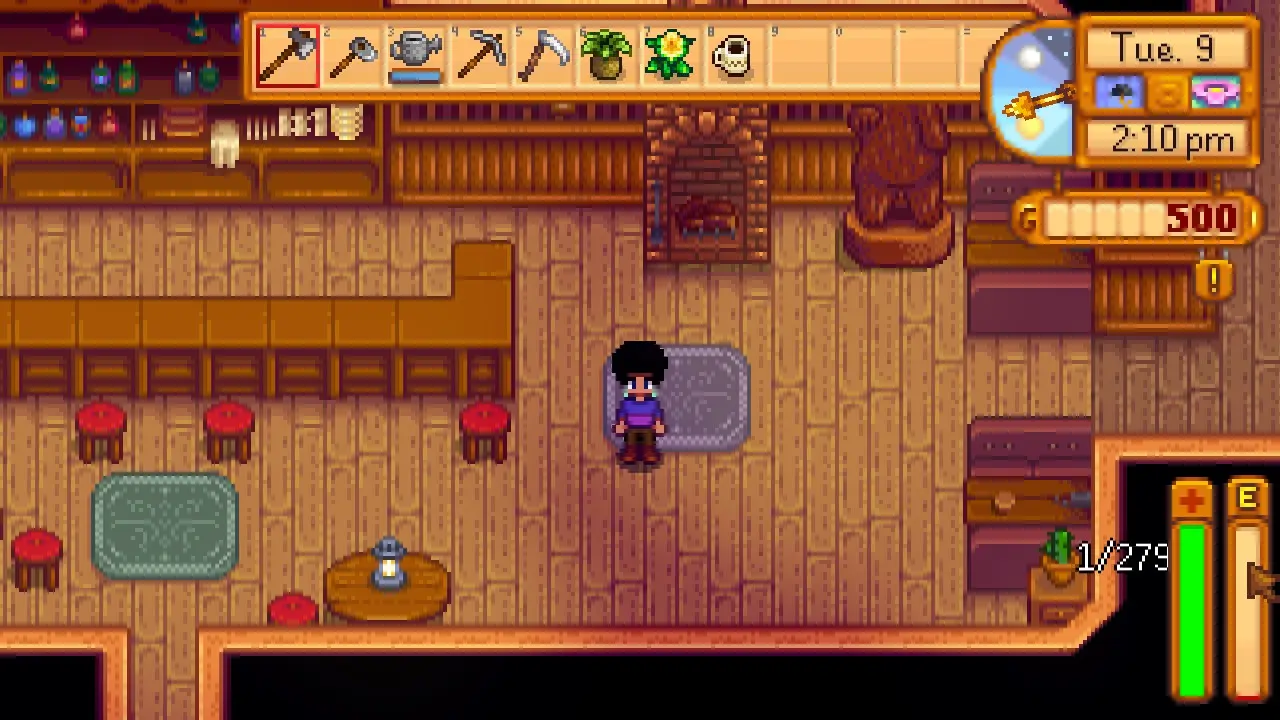This screenshot has width=1280, height=720.
Task: Open the journal exclamation mark icon
Action: tap(1213, 281)
